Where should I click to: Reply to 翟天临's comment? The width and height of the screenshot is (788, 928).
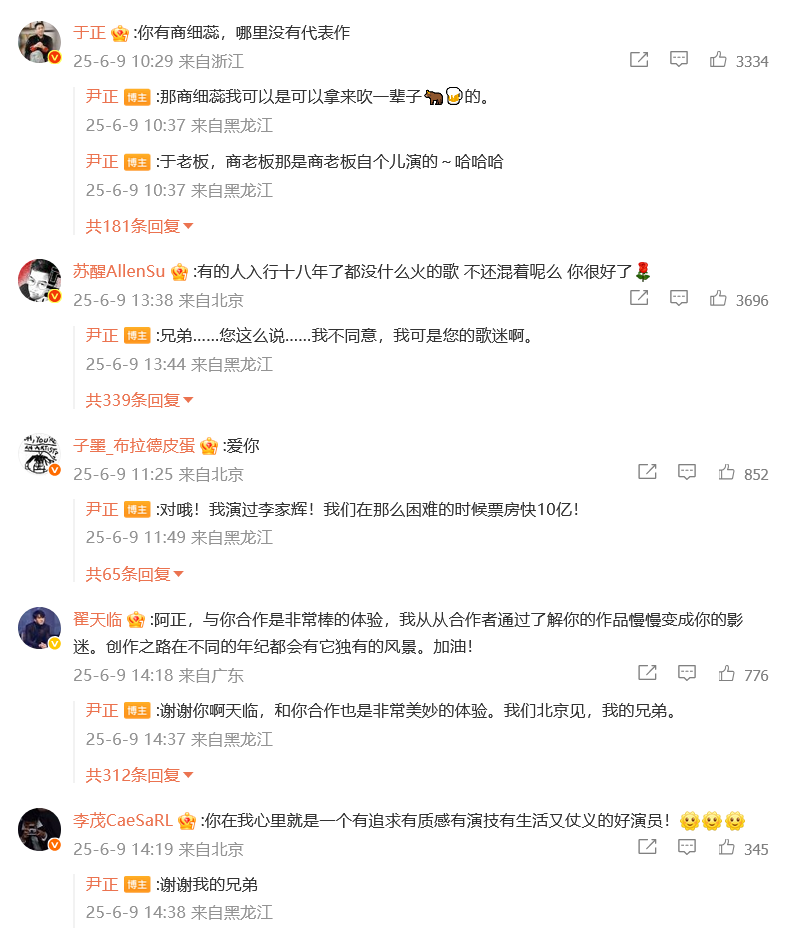[687, 674]
